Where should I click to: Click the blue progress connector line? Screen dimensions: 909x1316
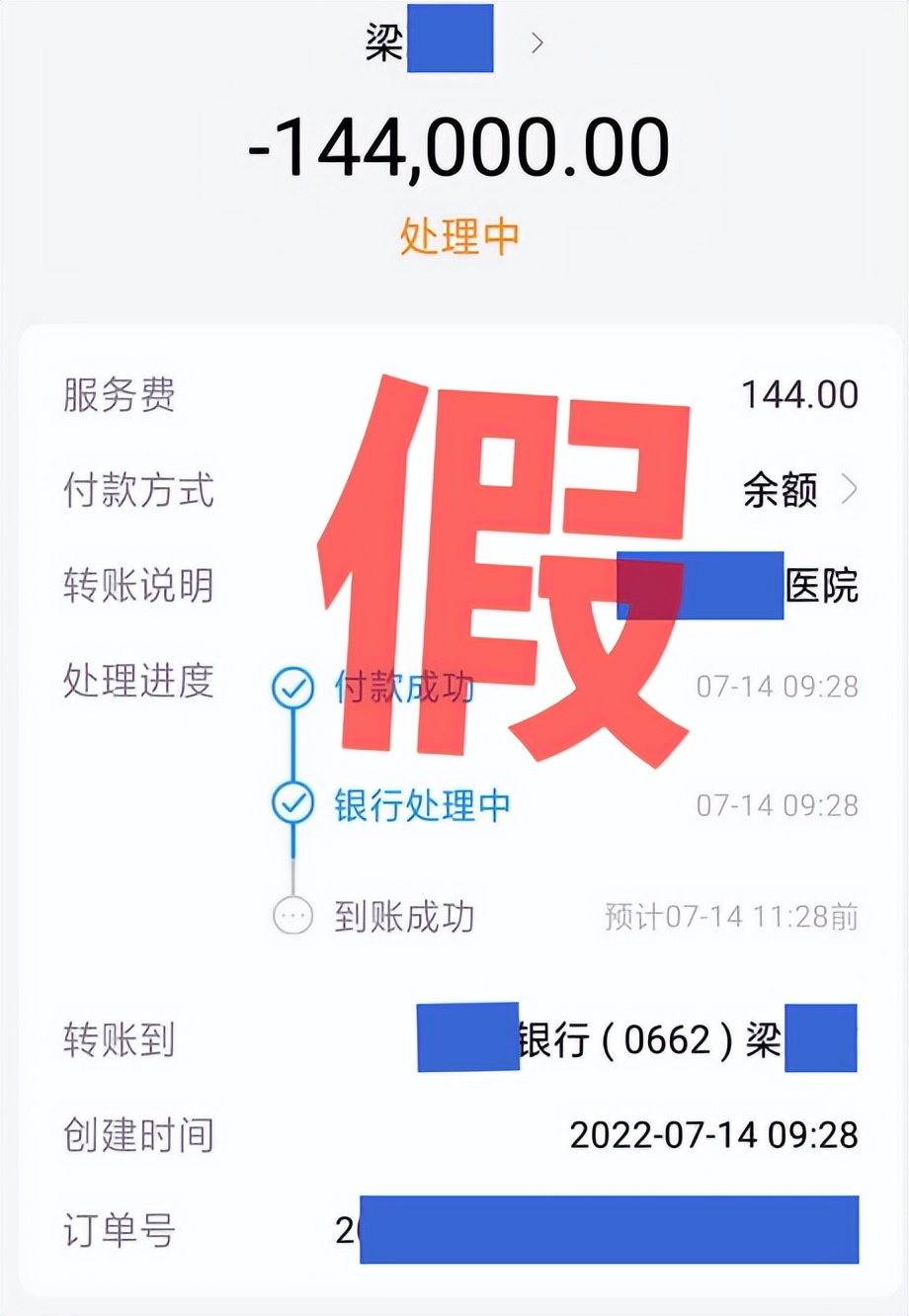[x=291, y=746]
